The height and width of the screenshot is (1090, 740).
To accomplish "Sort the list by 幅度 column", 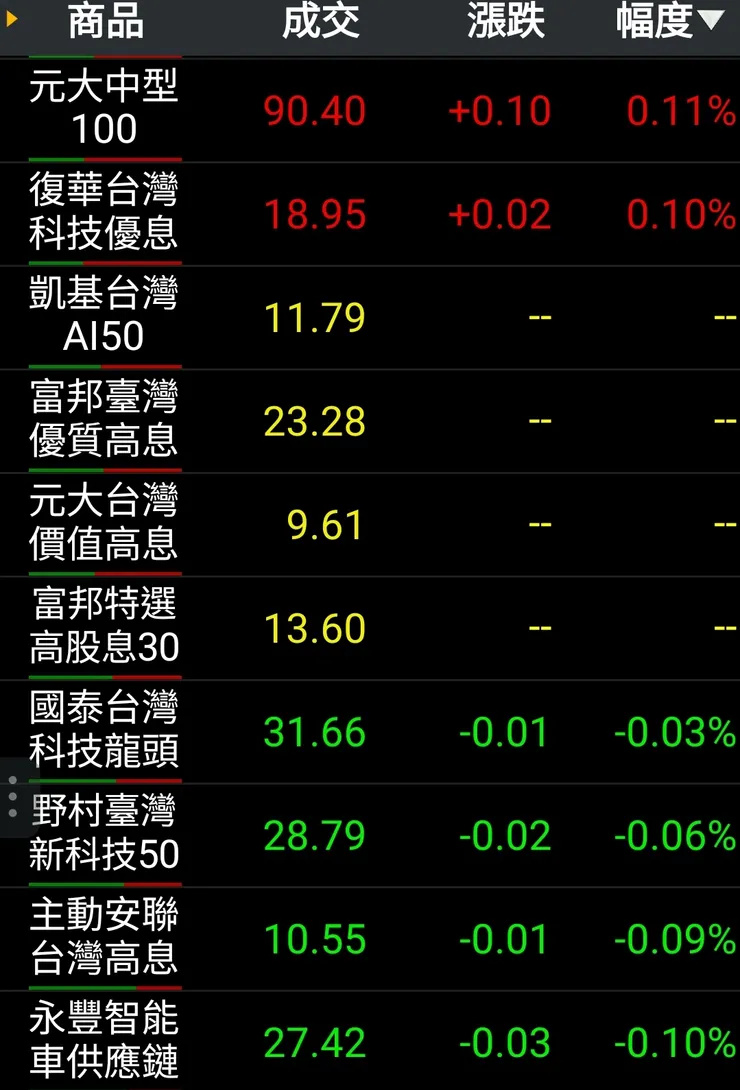I will [668, 22].
